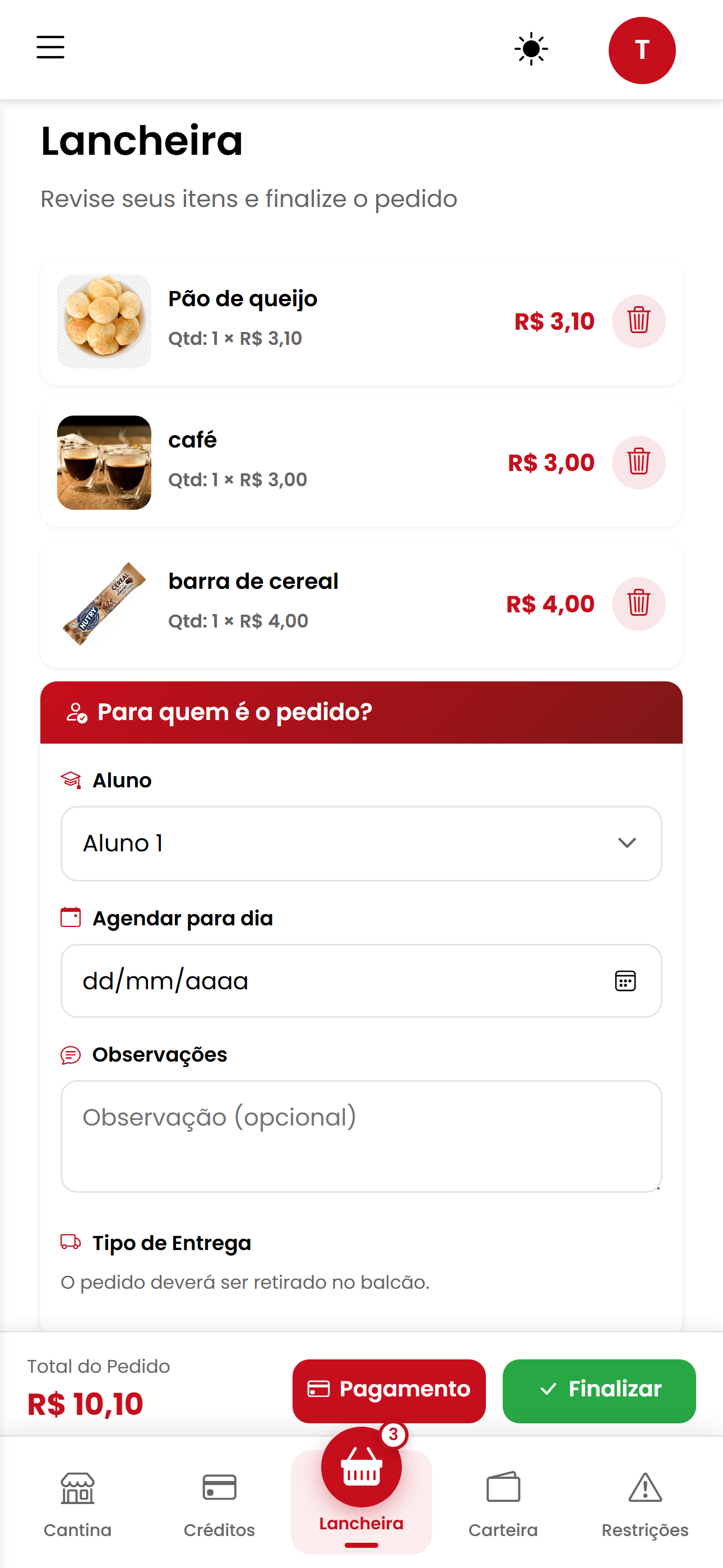Click the Pagamento button
Viewport: 723px width, 1568px height.
[388, 1390]
